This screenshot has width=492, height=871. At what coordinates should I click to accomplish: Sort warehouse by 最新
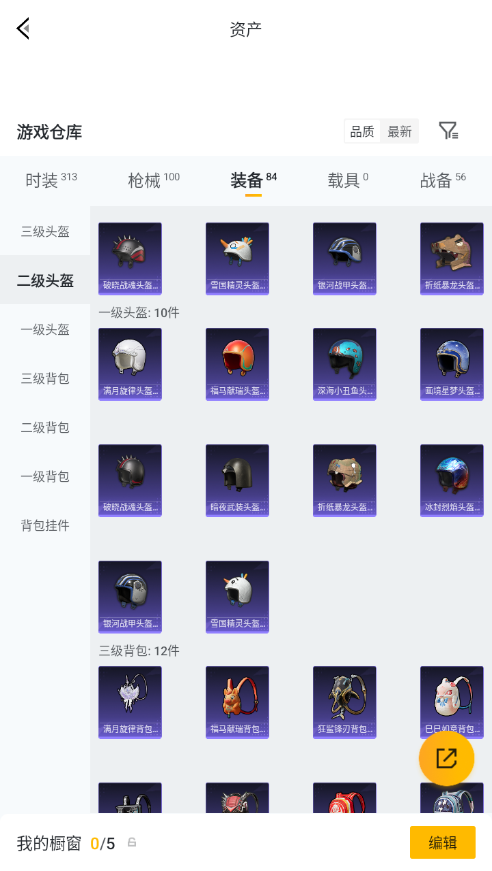point(399,132)
